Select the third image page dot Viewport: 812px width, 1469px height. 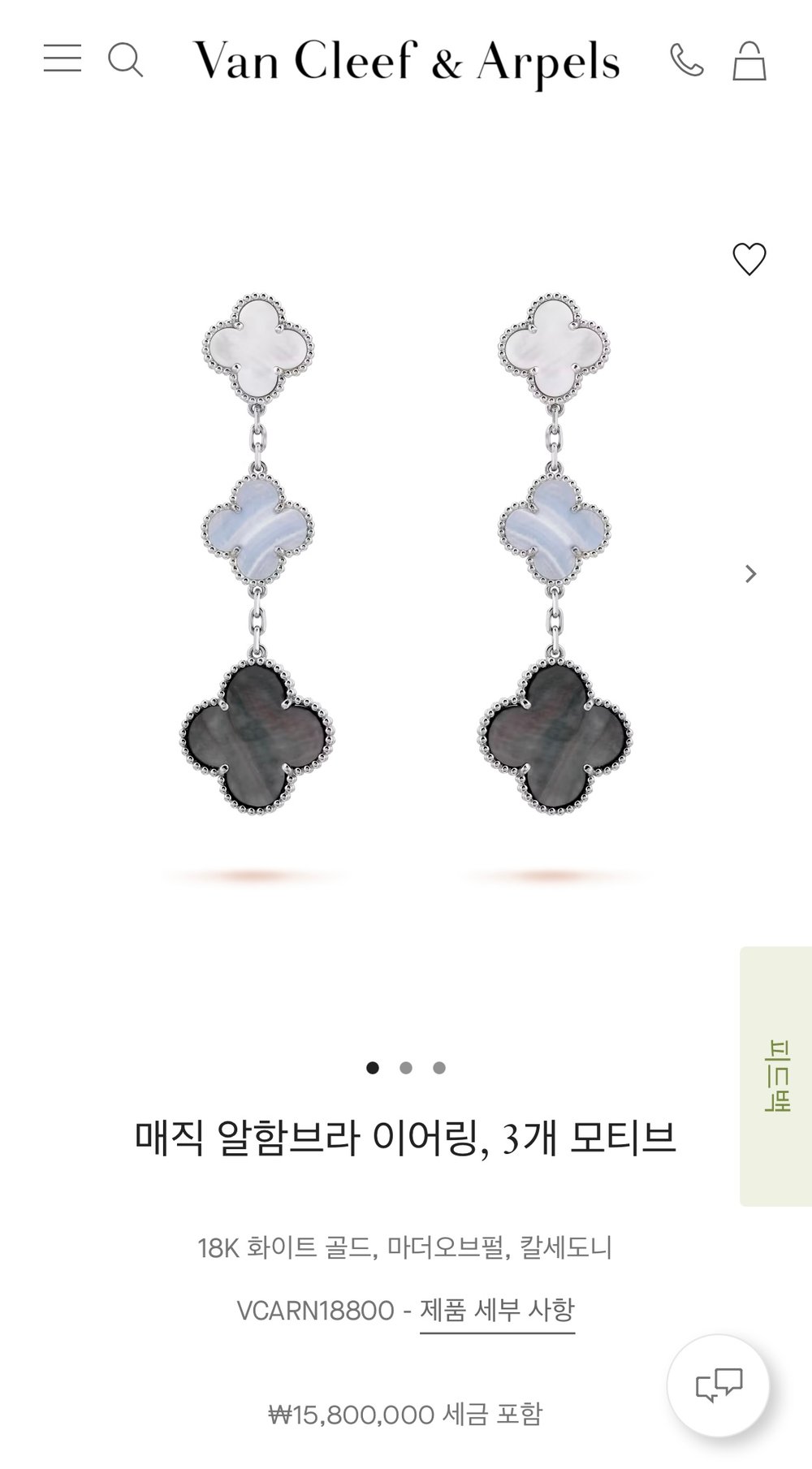click(x=439, y=1068)
